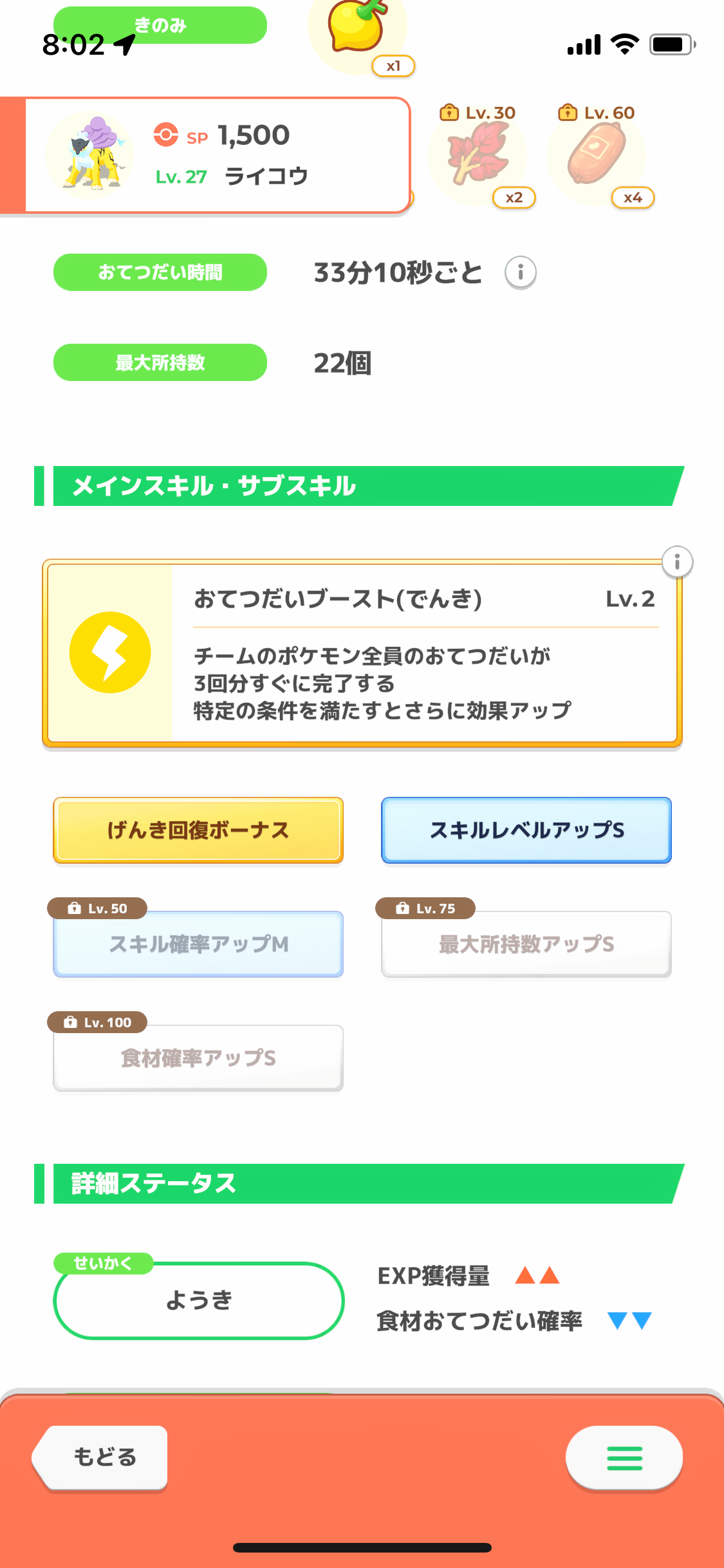Tap the locked 最大所持数アップS sub skill
Image resolution: width=724 pixels, height=1568 pixels.
coord(526,944)
